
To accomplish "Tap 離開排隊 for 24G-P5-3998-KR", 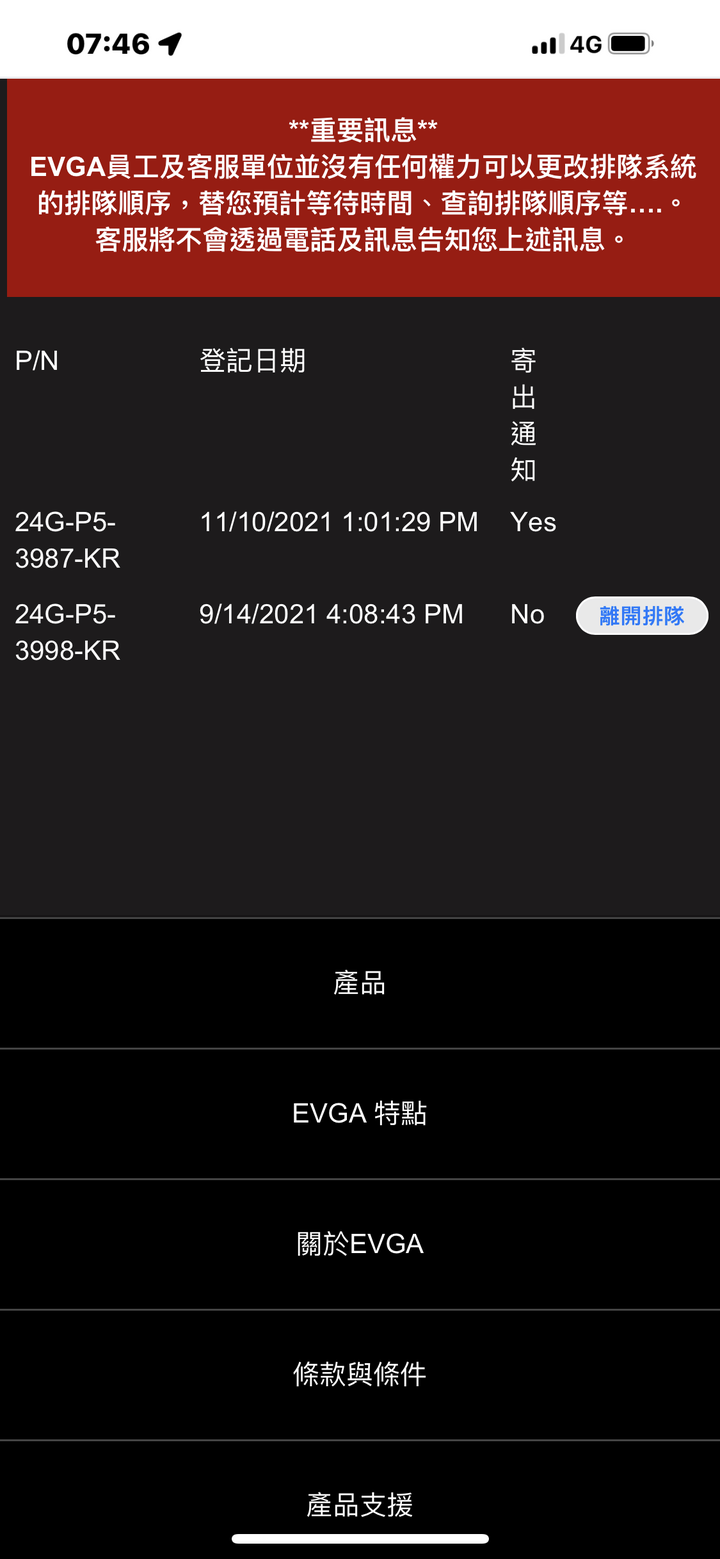I will click(x=642, y=615).
